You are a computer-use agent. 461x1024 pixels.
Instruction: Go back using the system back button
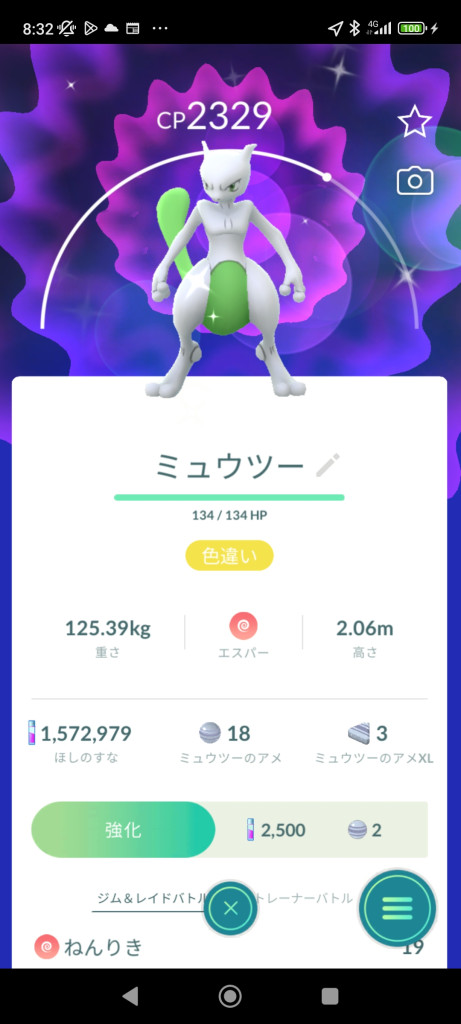[130, 996]
